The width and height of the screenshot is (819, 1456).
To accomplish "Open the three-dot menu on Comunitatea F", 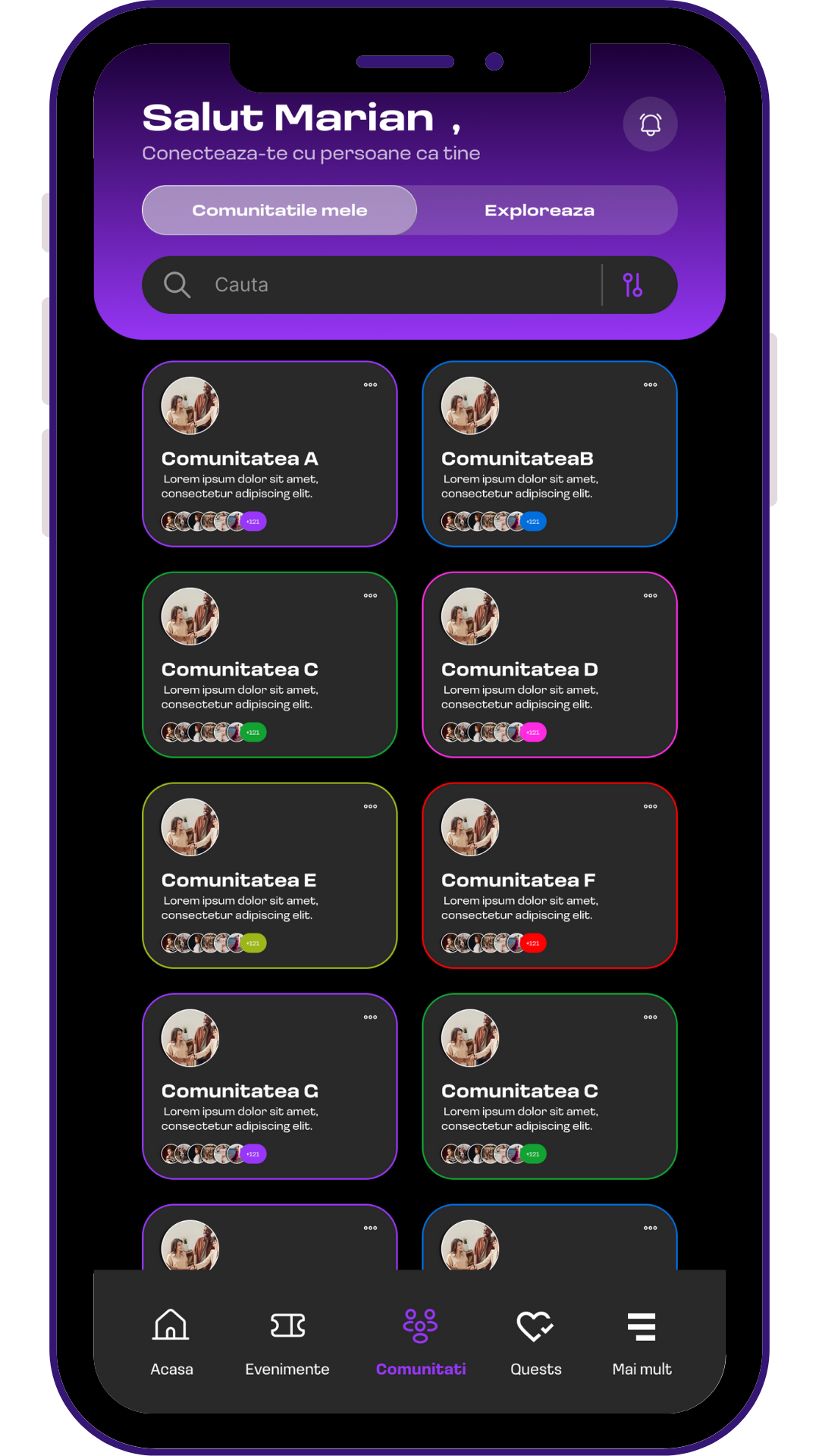I will (x=650, y=807).
